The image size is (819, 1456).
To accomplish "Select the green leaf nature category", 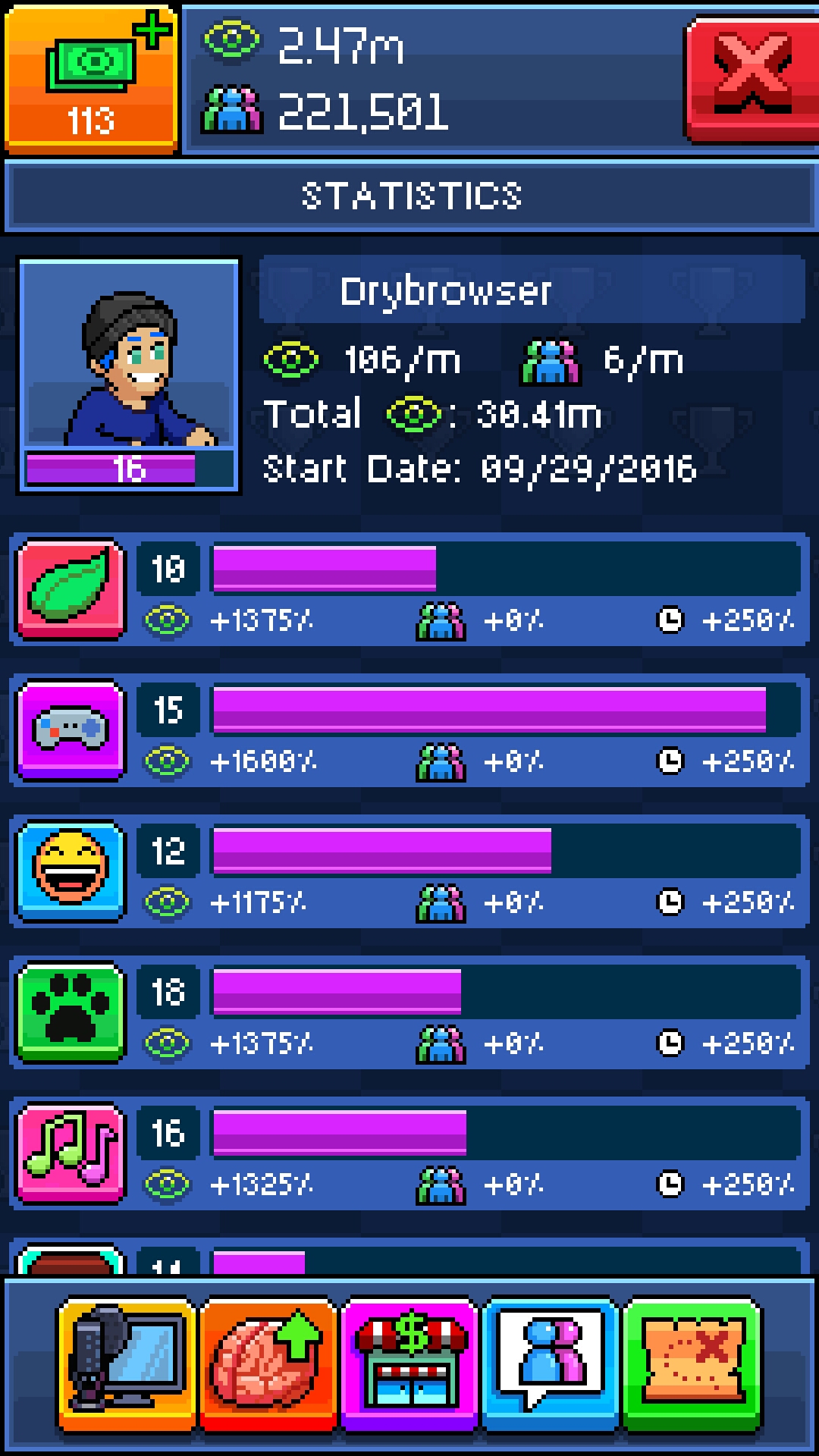I will [x=71, y=588].
